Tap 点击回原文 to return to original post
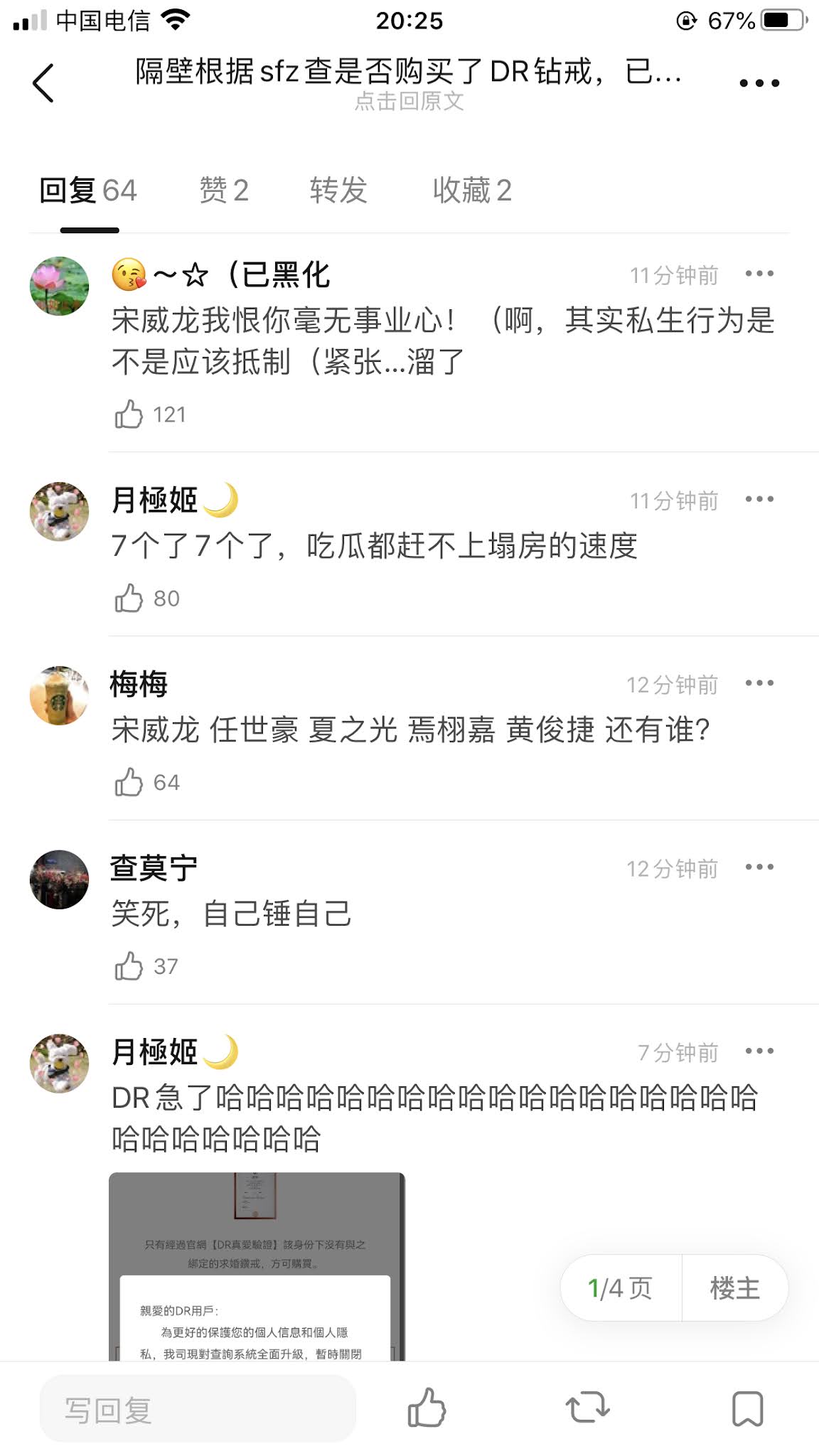This screenshot has height=1456, width=819. pyautogui.click(x=409, y=101)
